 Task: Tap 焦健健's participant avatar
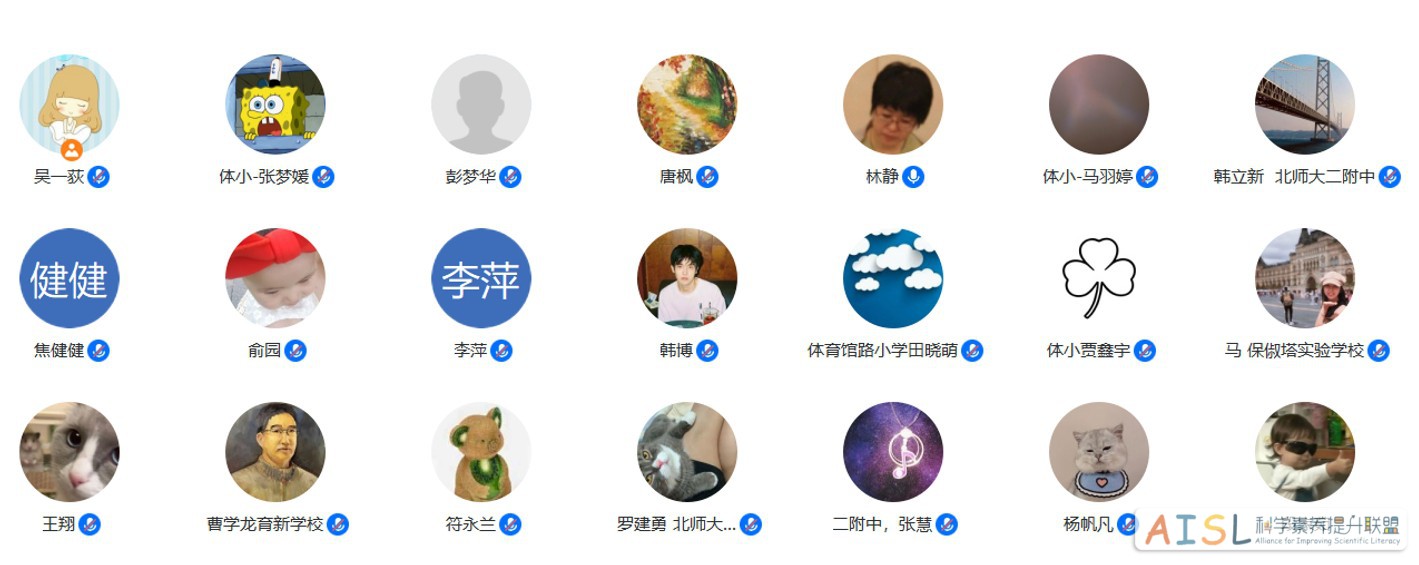tap(69, 278)
